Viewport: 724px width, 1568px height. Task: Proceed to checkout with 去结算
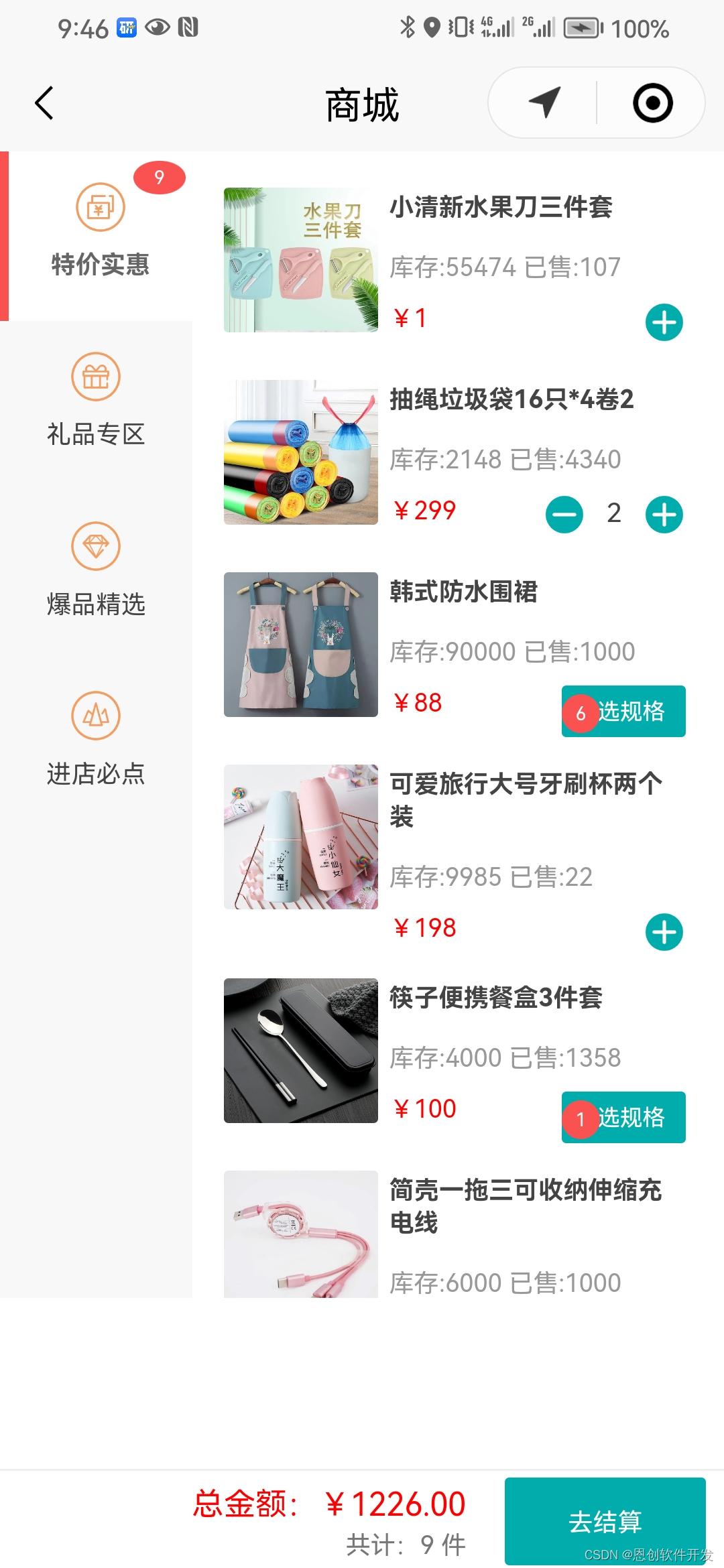(x=605, y=1521)
